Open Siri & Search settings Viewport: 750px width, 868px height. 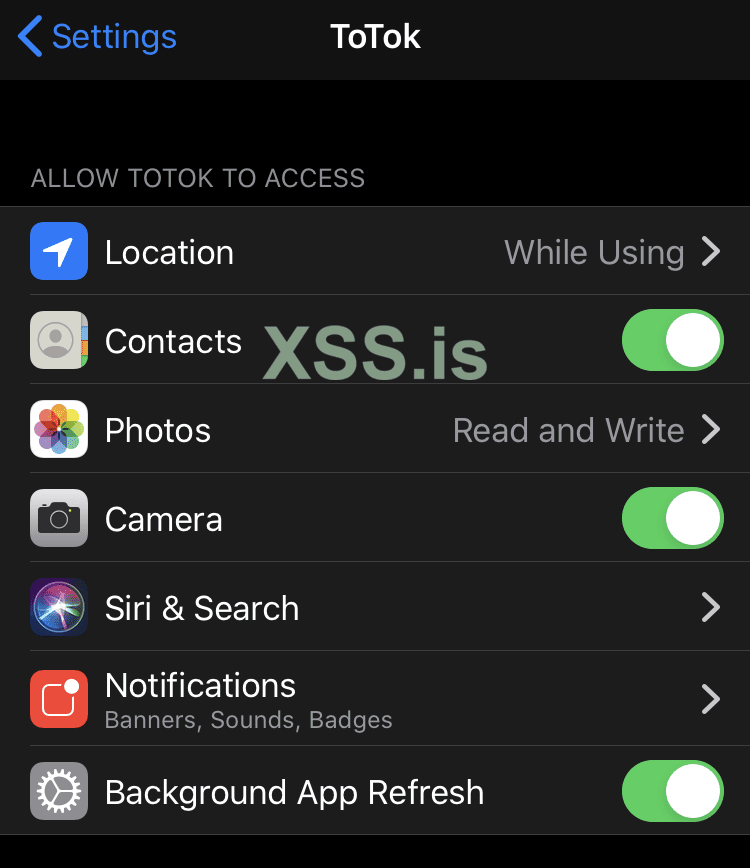(x=375, y=608)
